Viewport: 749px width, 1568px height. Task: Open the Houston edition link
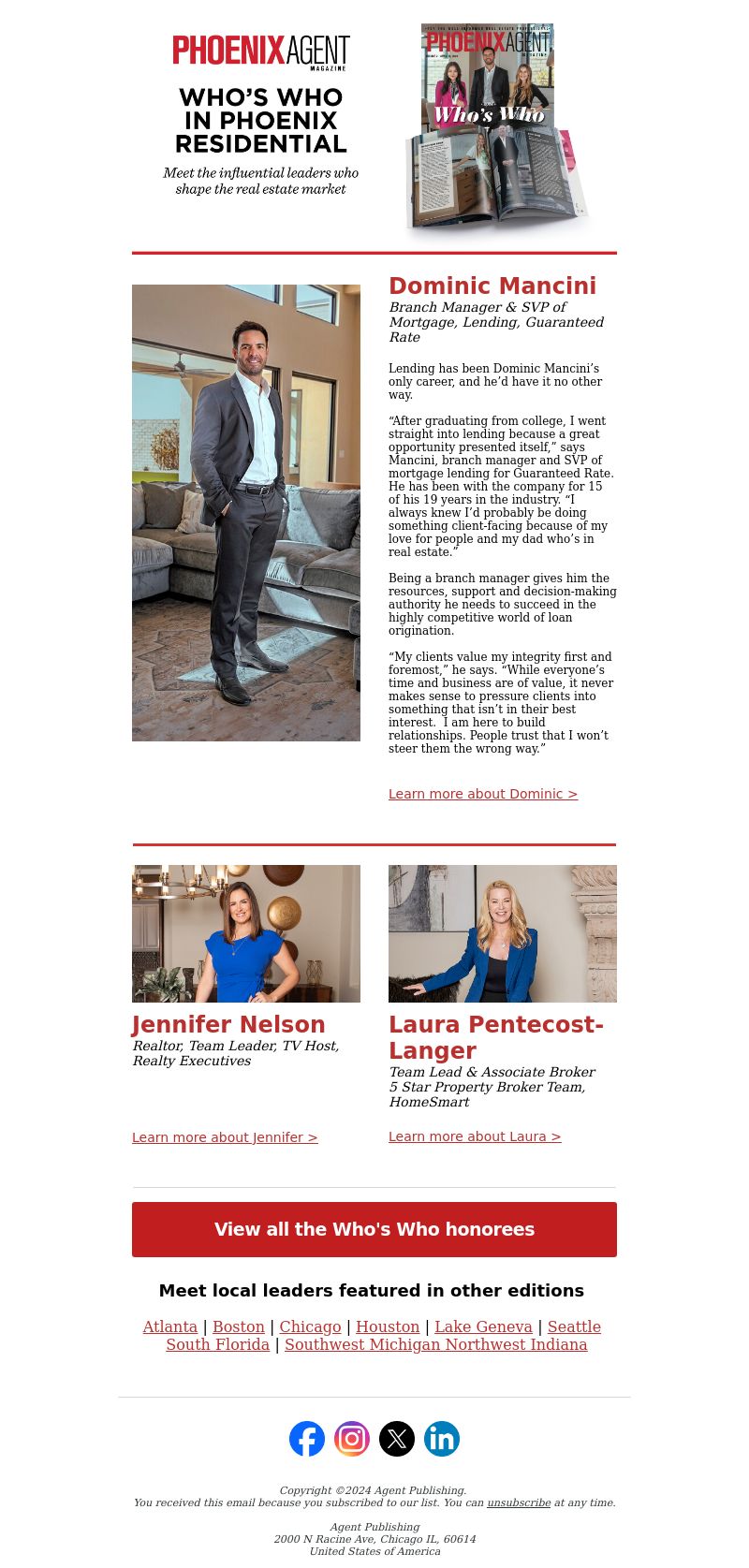(388, 1326)
